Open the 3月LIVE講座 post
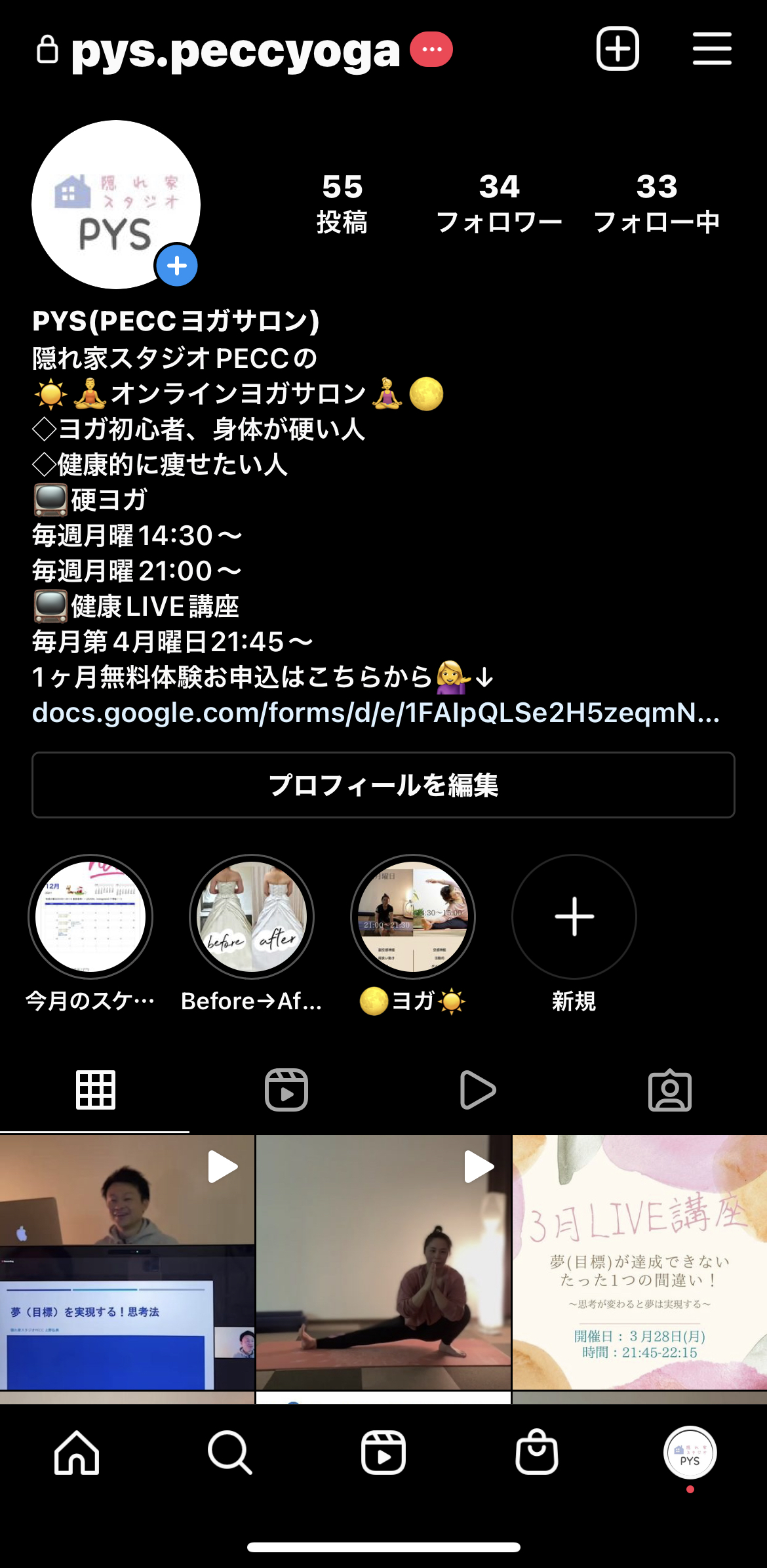 (x=640, y=1262)
